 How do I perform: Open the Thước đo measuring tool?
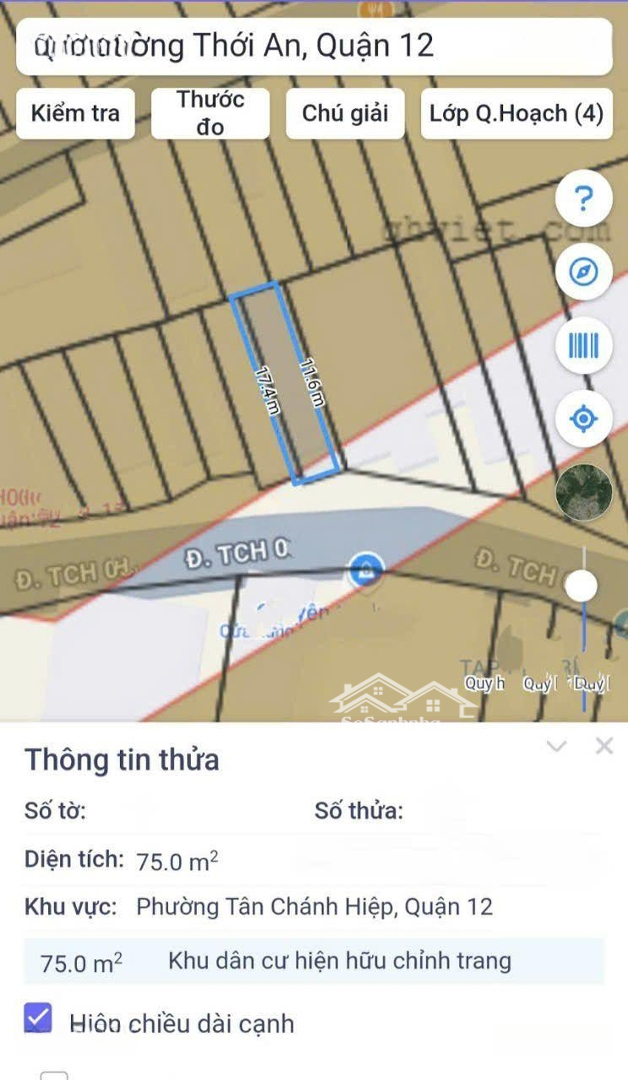210,113
